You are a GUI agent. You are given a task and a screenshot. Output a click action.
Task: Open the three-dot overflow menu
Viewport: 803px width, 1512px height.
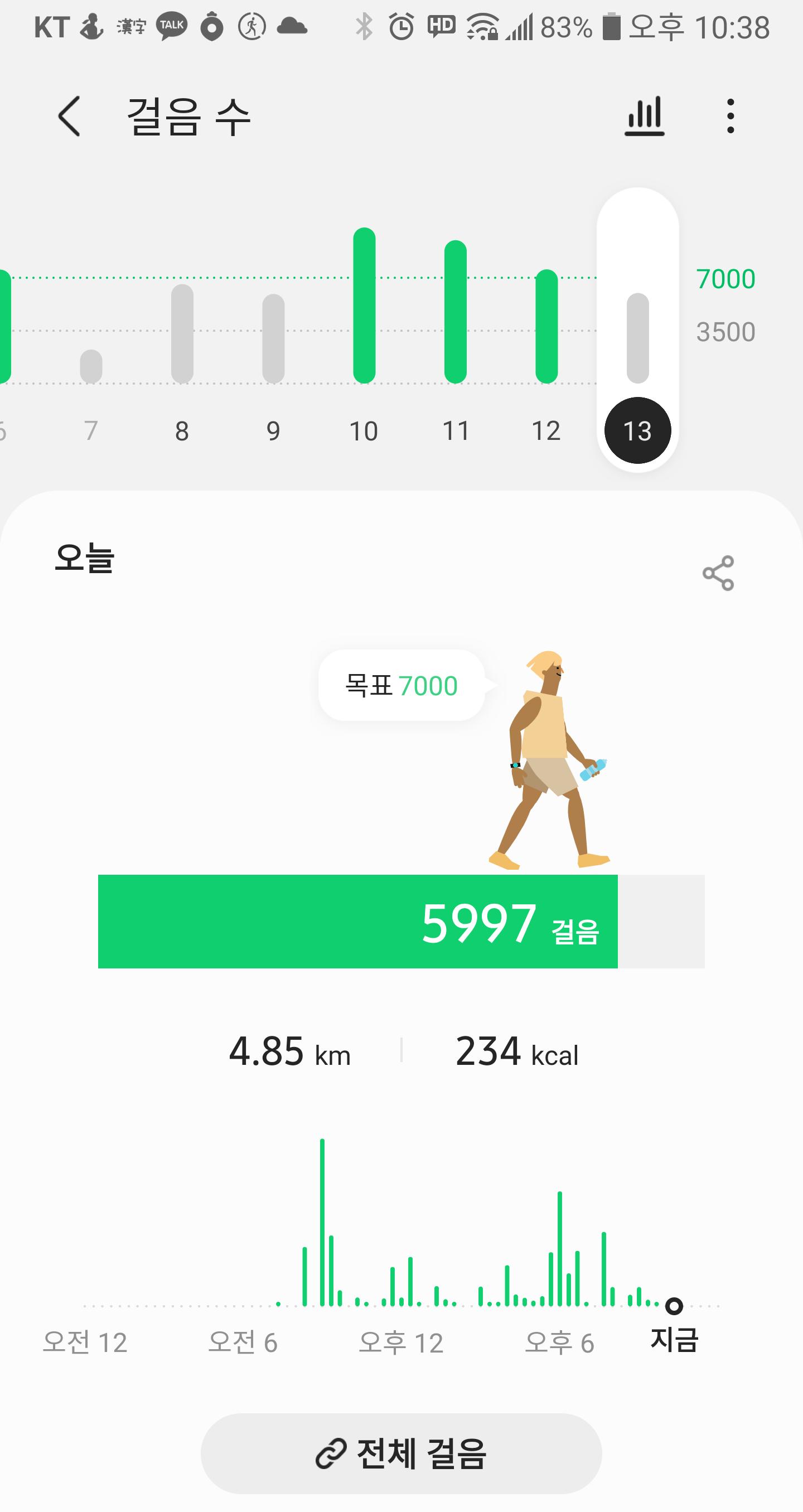coord(730,116)
